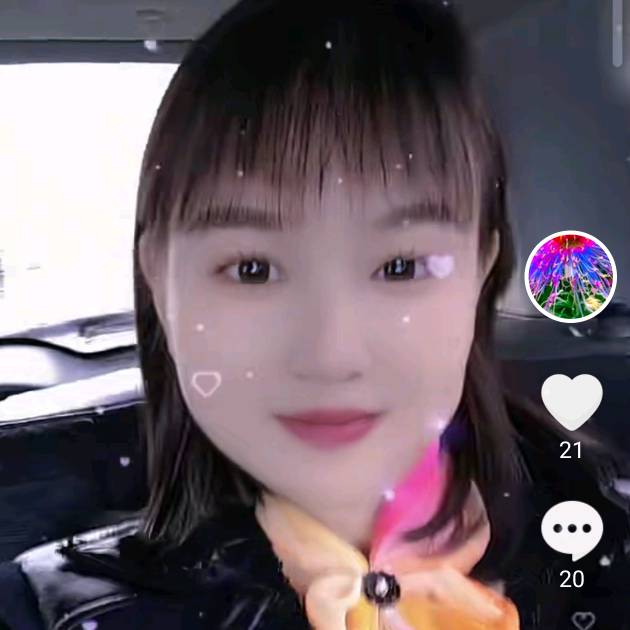Open the comments on this video
The image size is (630, 630).
571,530
